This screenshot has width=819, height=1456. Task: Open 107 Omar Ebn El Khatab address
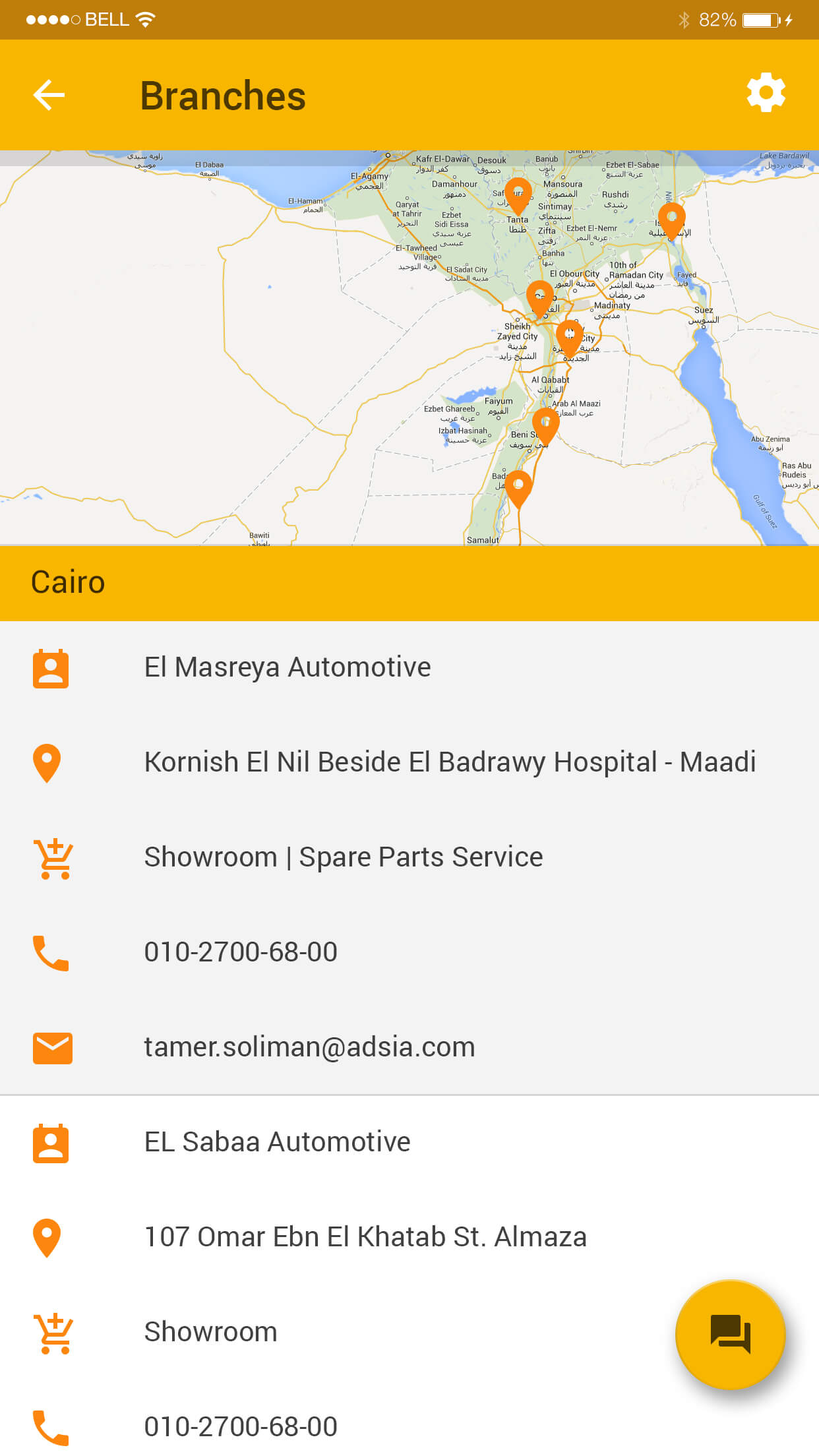coord(365,1237)
